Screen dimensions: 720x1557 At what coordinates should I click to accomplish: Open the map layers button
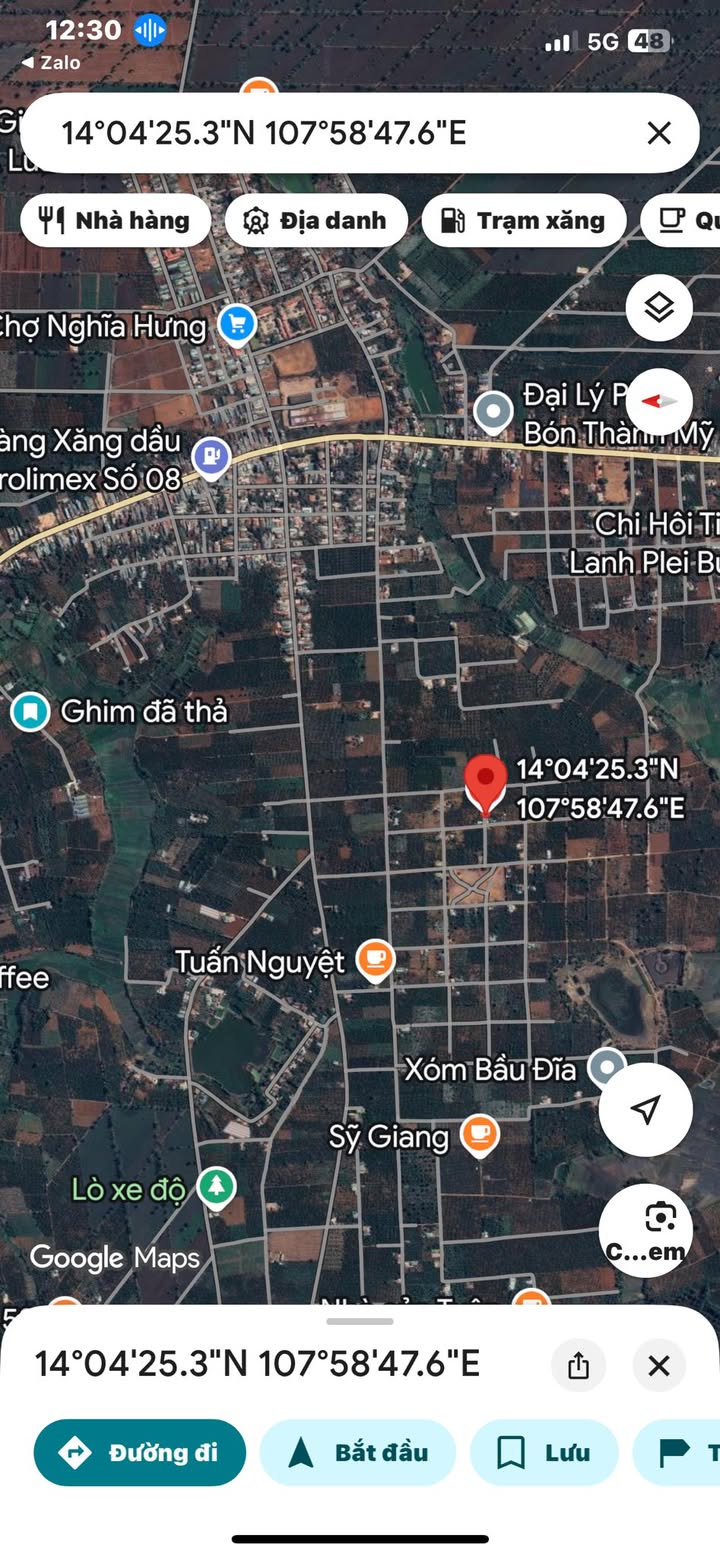pyautogui.click(x=659, y=308)
